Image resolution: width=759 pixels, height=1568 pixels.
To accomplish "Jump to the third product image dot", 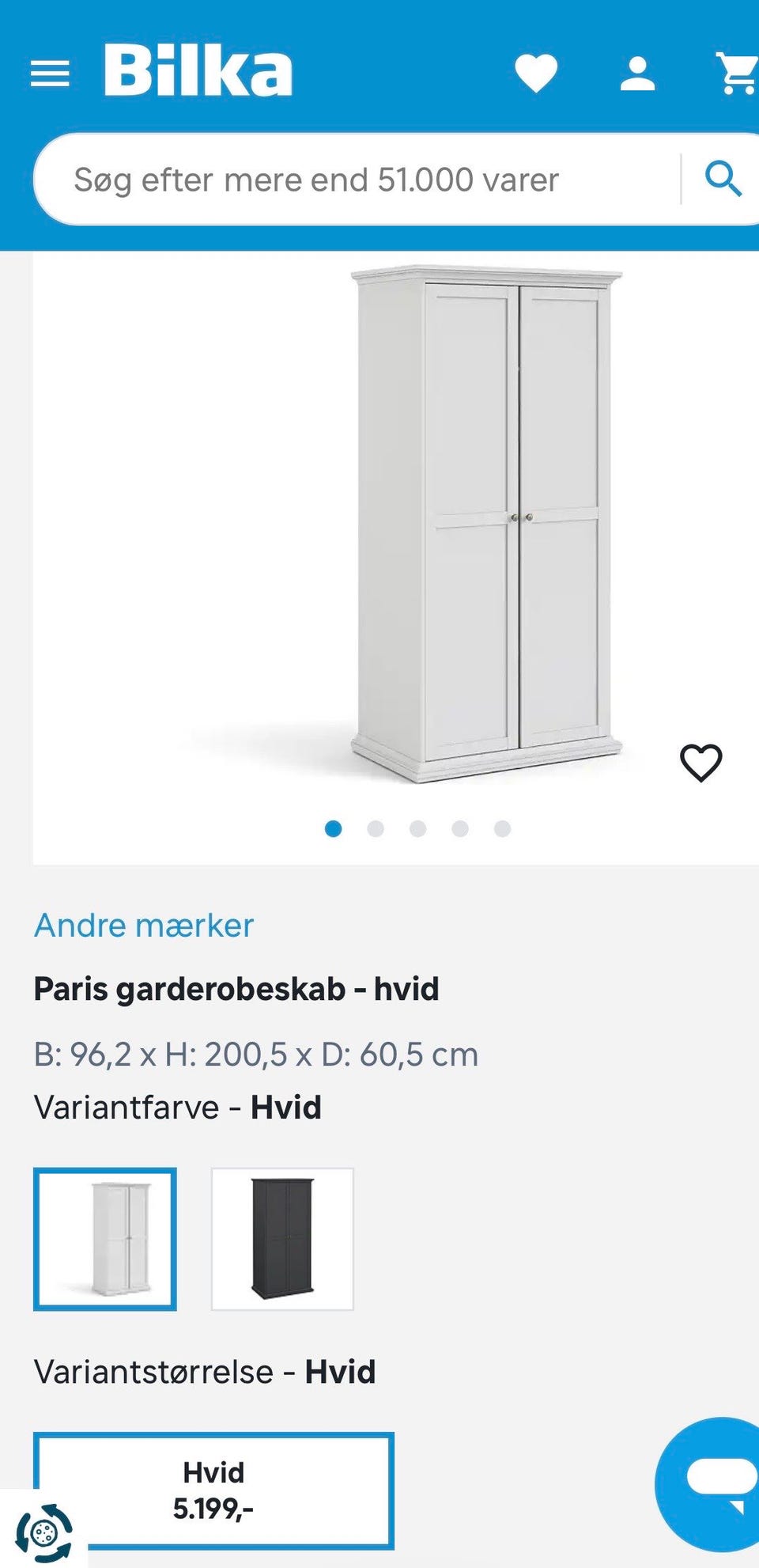I will tap(417, 829).
